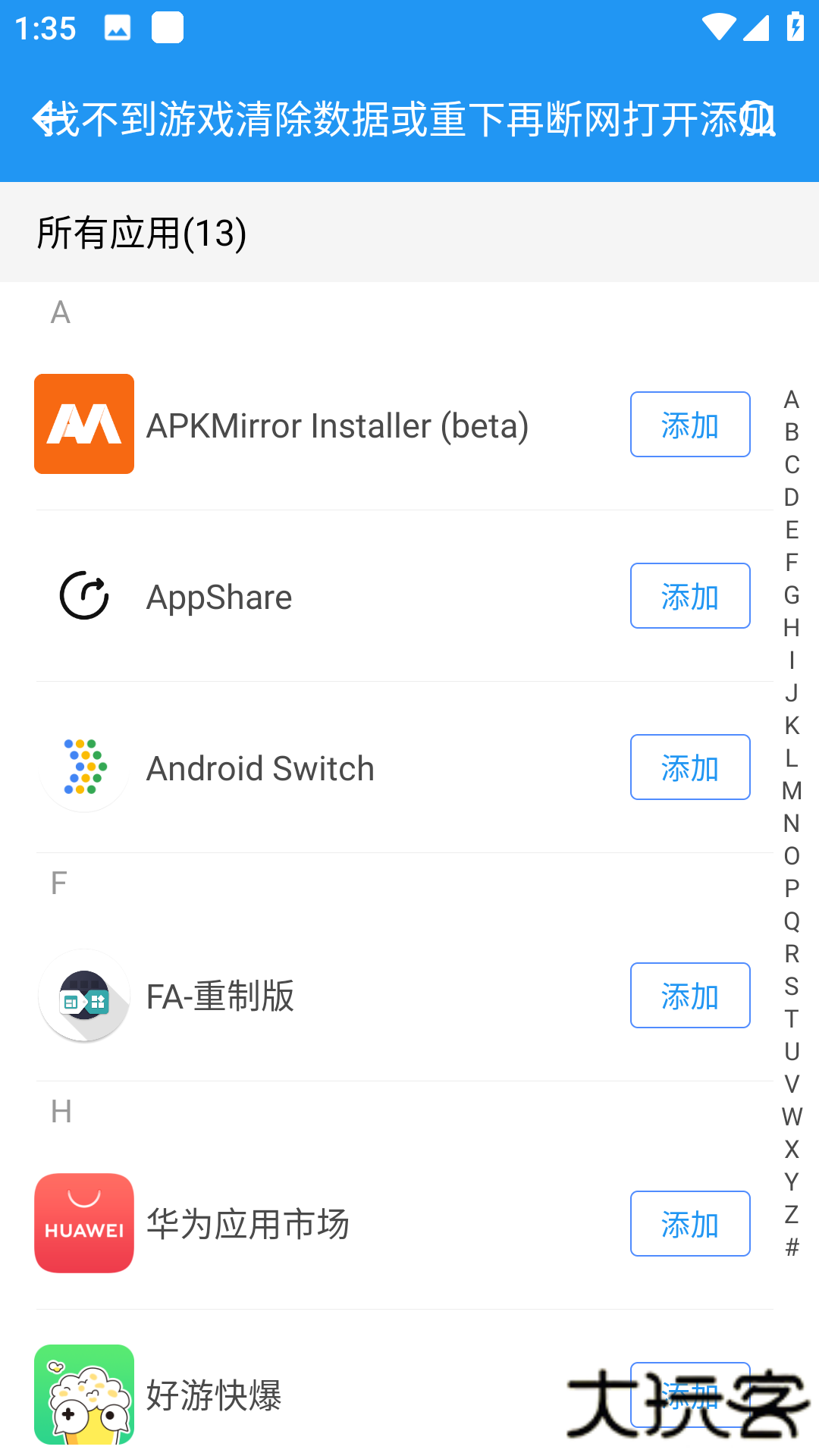Select letter H in the alphabet index
819x1456 pixels.
pyautogui.click(x=792, y=629)
